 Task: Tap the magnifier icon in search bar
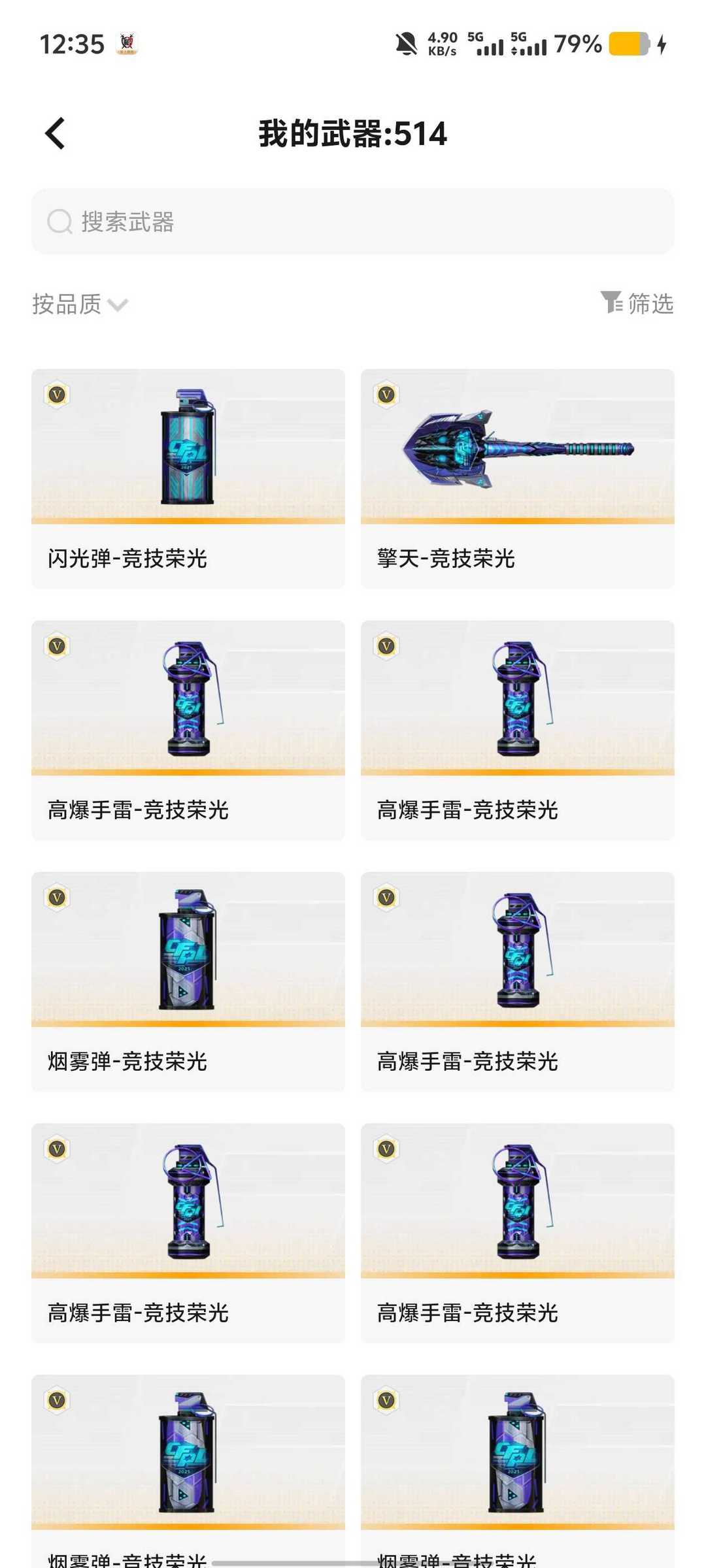pos(59,222)
